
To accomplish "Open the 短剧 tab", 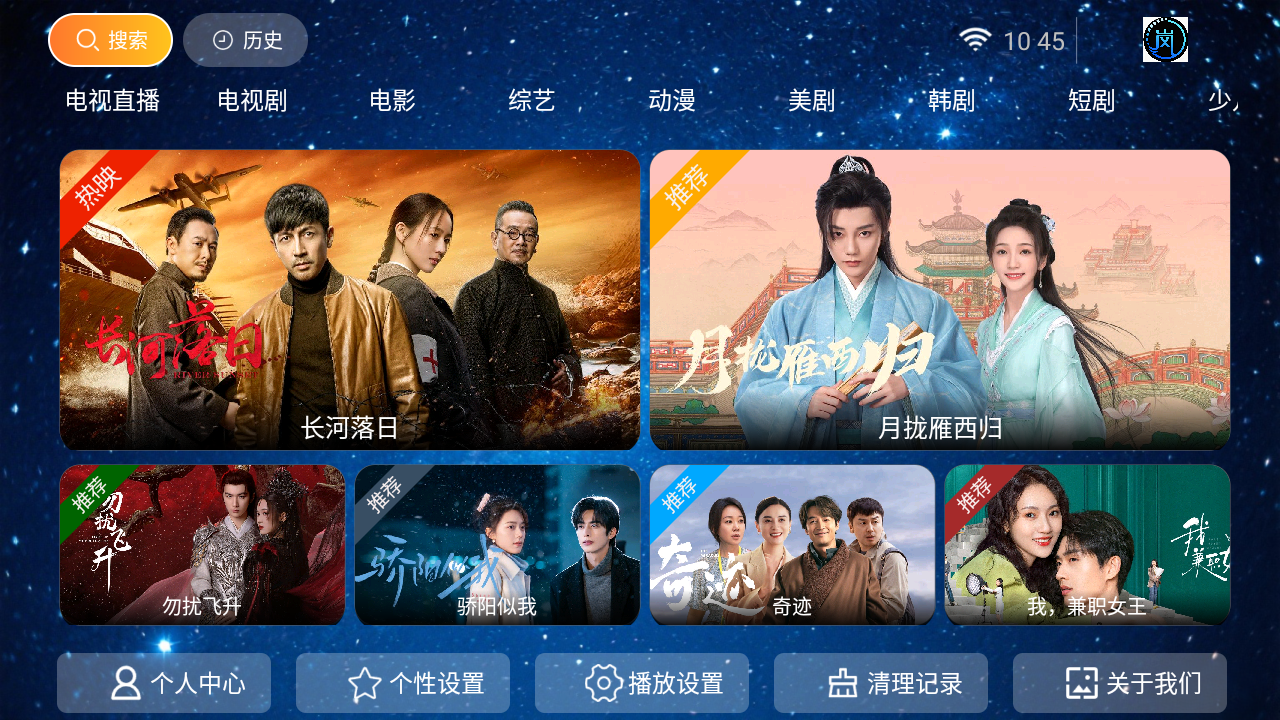I will coord(1091,100).
